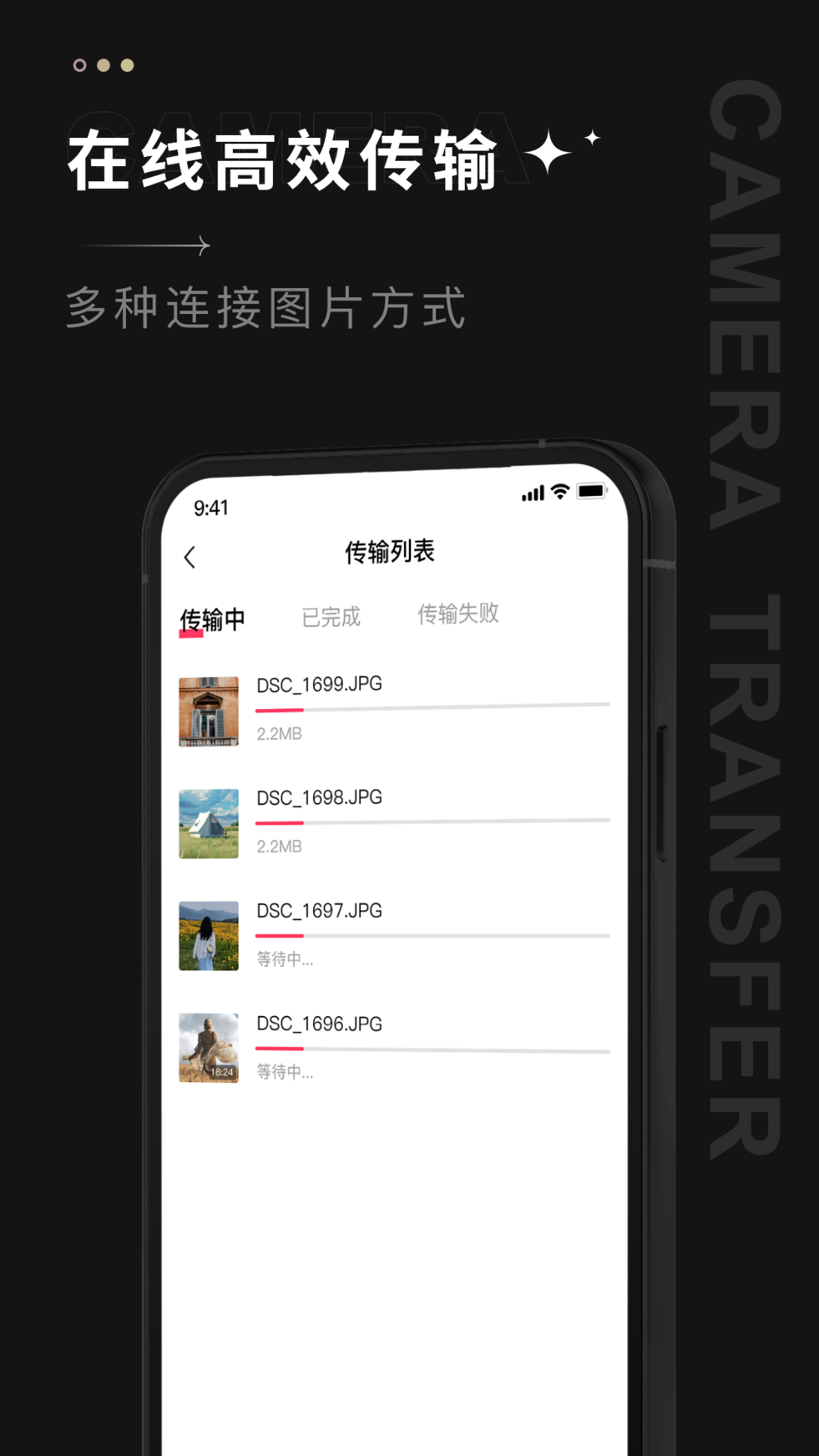This screenshot has width=819, height=1456.
Task: Tap the back chevron on the transfer list
Action: point(190,557)
